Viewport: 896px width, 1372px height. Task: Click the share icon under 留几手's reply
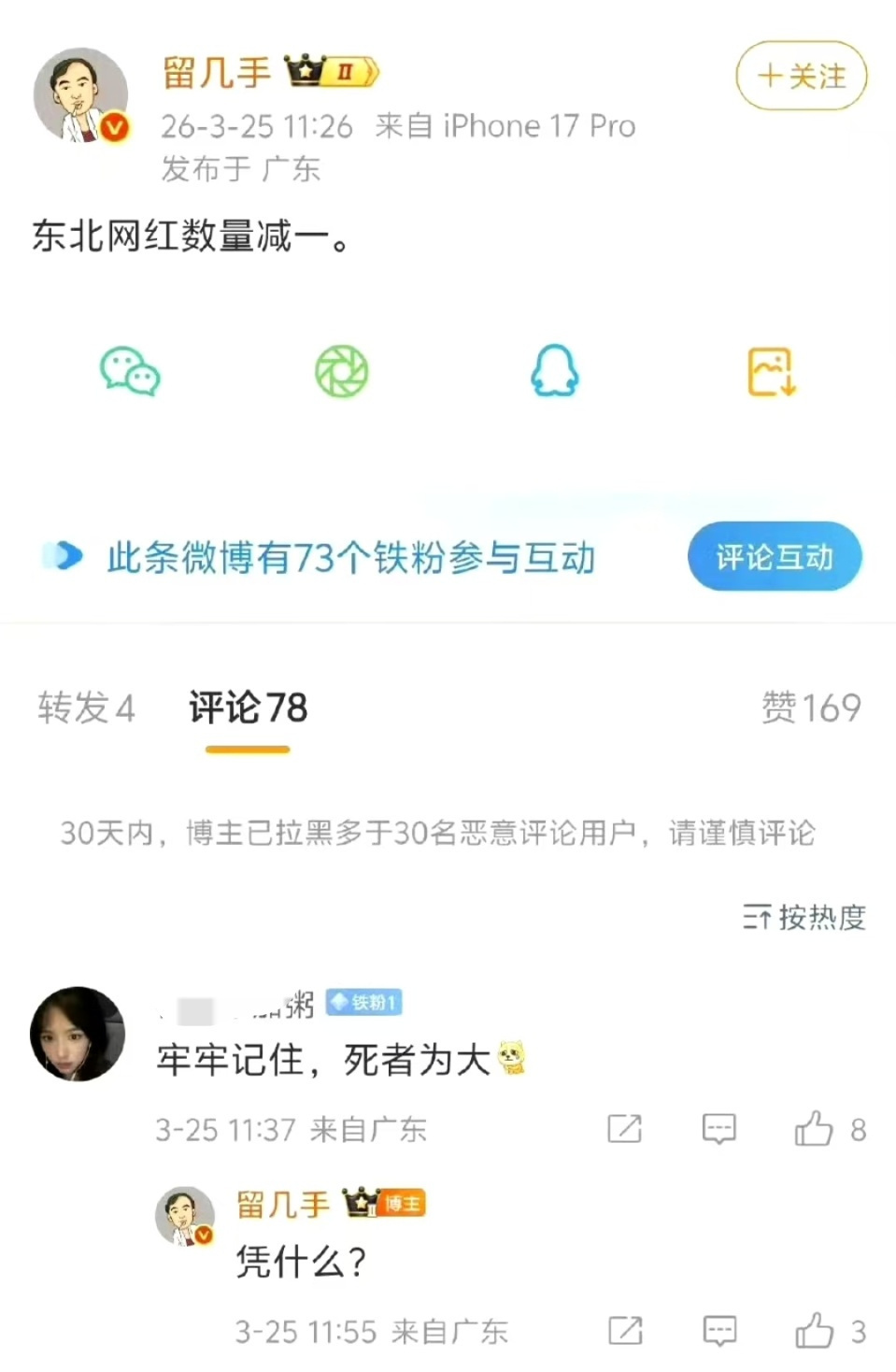(x=624, y=1329)
